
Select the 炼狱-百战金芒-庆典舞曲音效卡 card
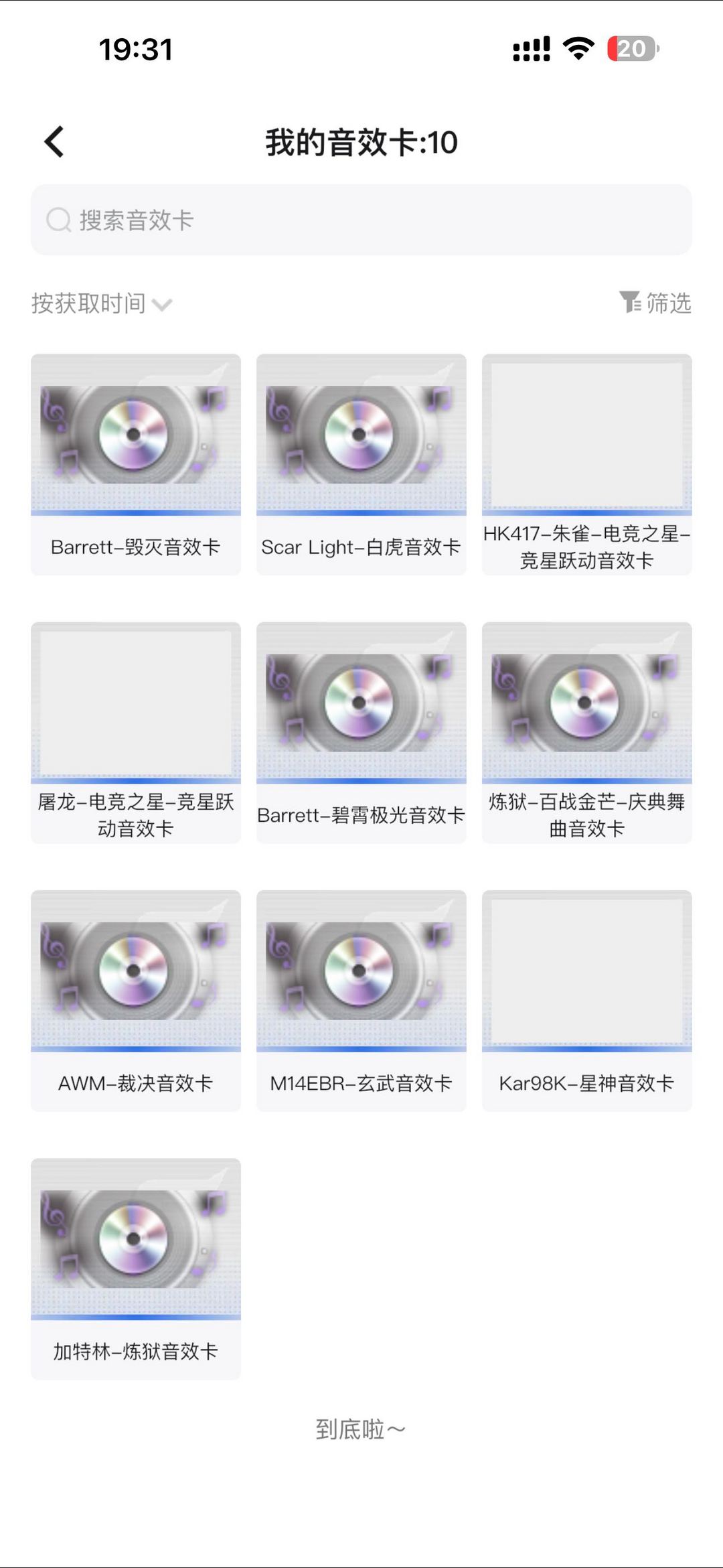(x=587, y=732)
